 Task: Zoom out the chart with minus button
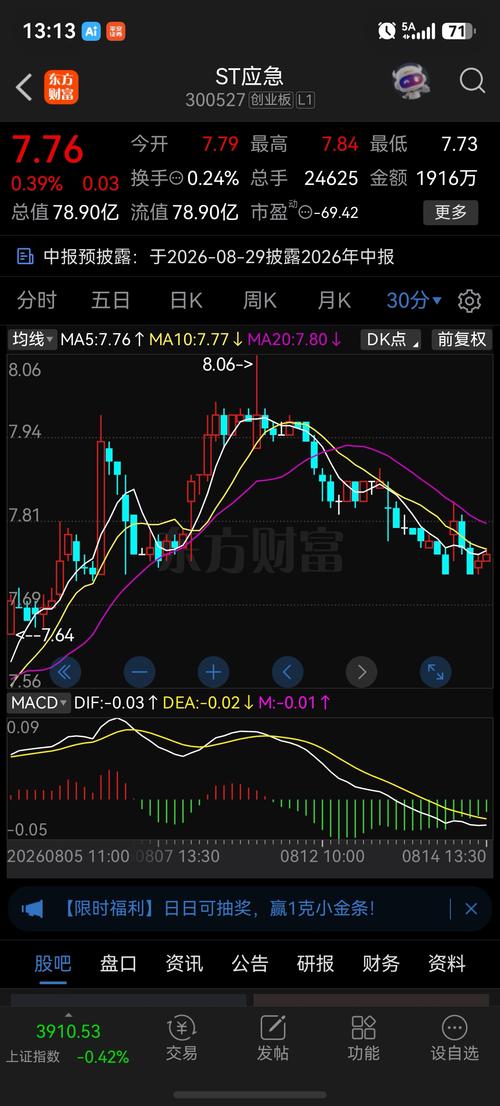(139, 672)
